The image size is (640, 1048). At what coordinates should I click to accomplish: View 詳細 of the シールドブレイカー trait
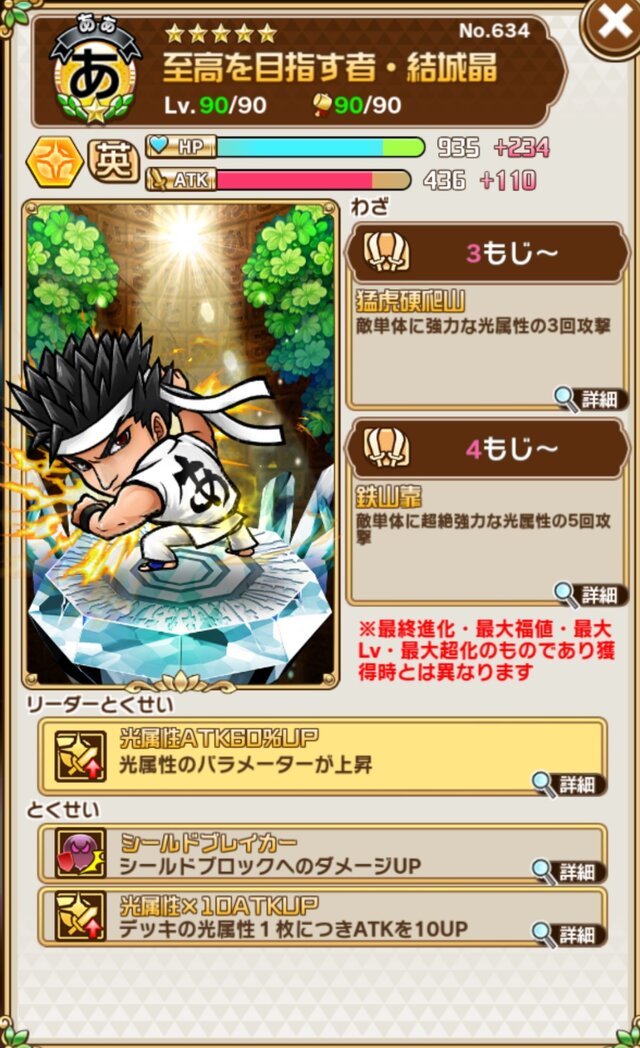point(567,870)
